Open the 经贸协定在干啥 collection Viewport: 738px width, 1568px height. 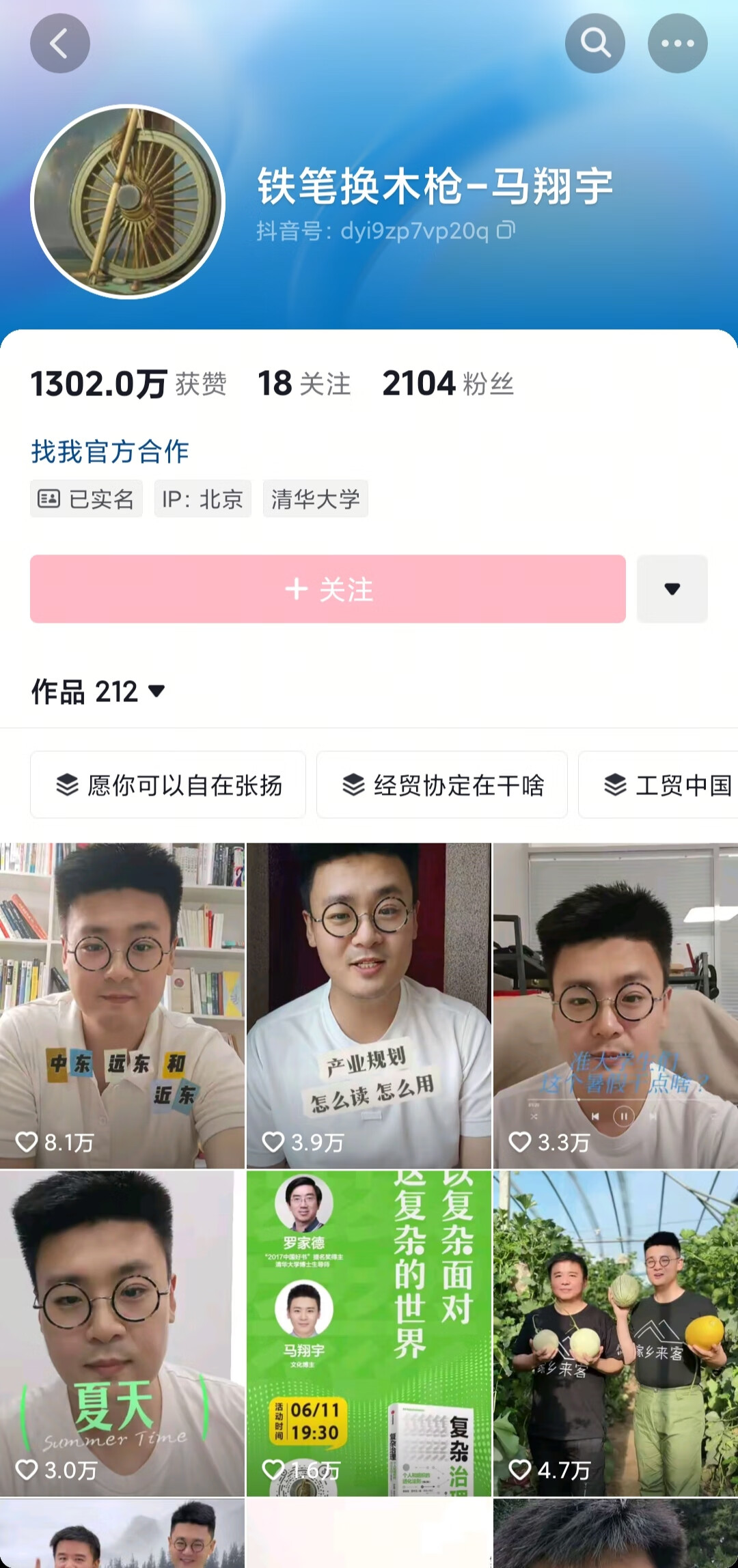(x=442, y=785)
